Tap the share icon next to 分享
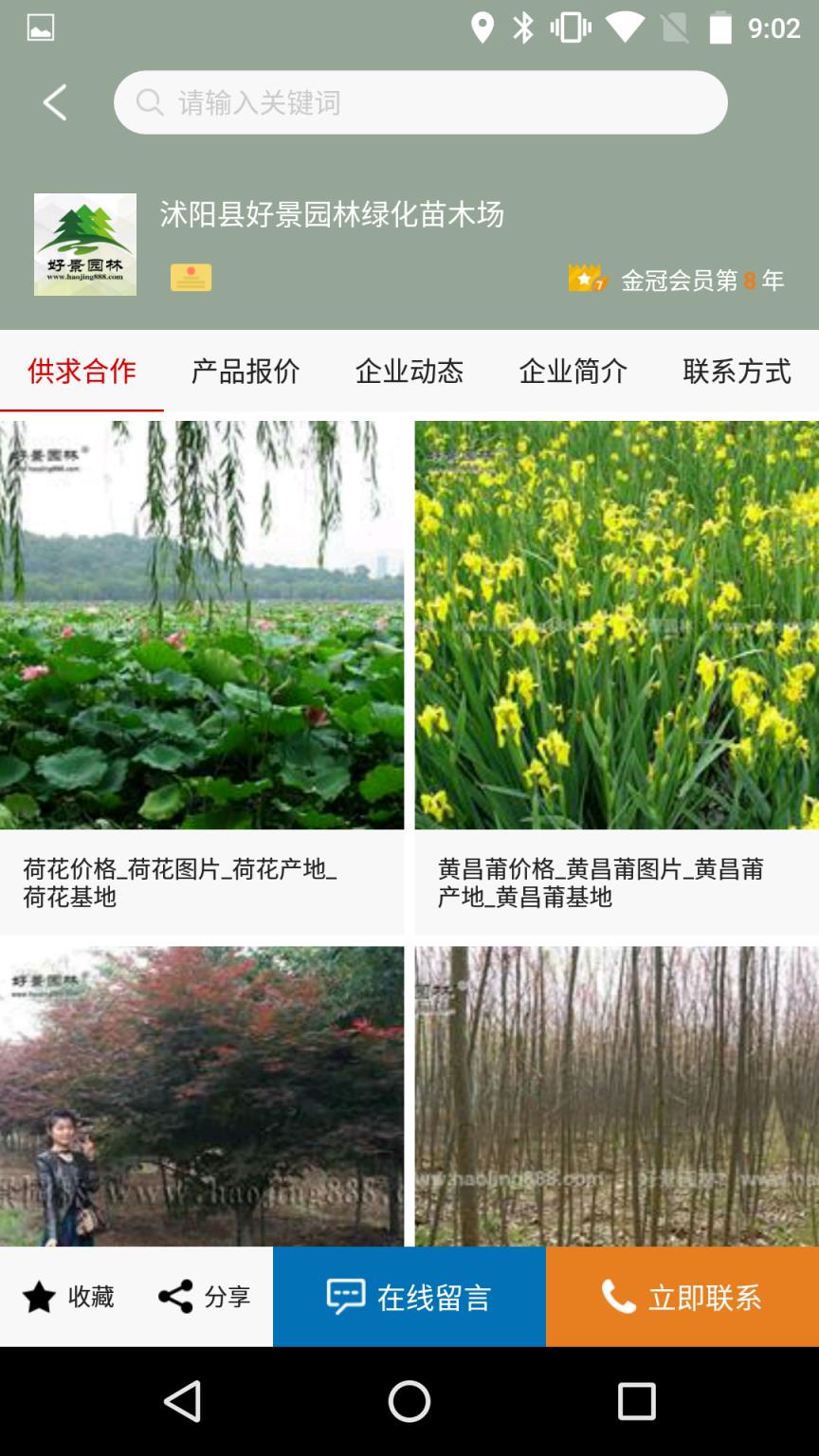 [175, 1295]
